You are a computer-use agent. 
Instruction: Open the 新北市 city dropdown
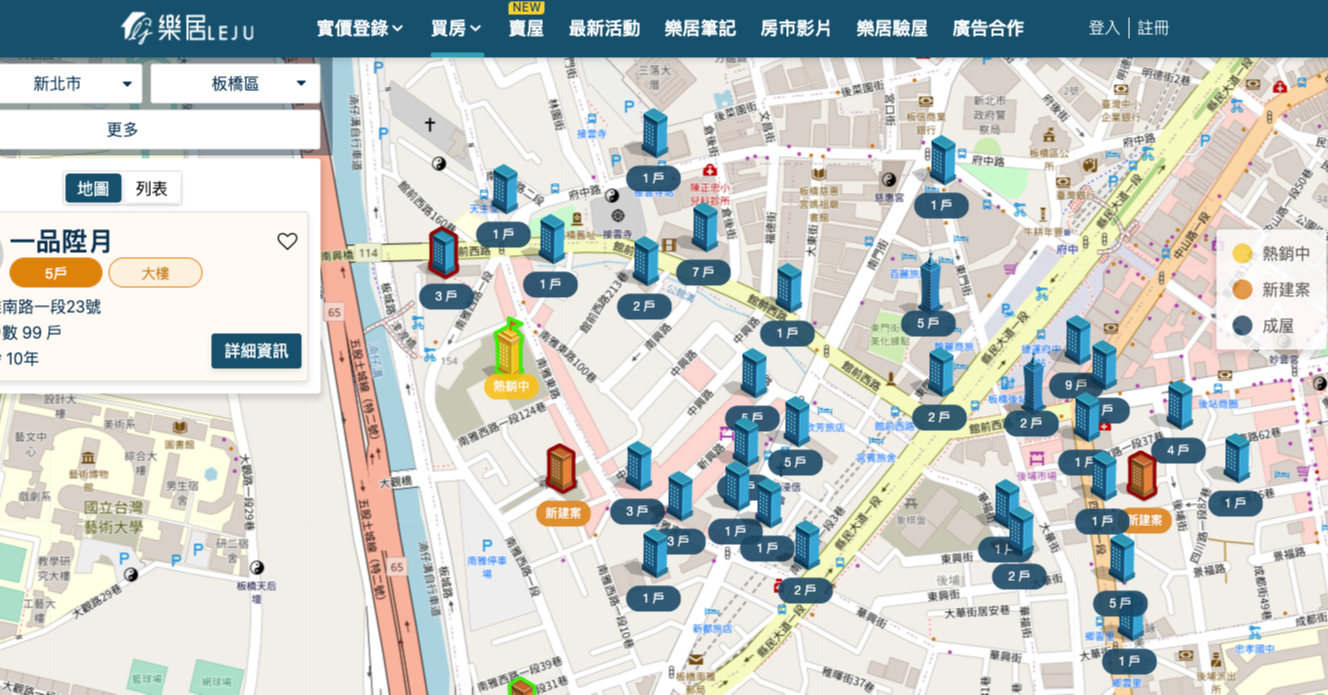pyautogui.click(x=70, y=84)
